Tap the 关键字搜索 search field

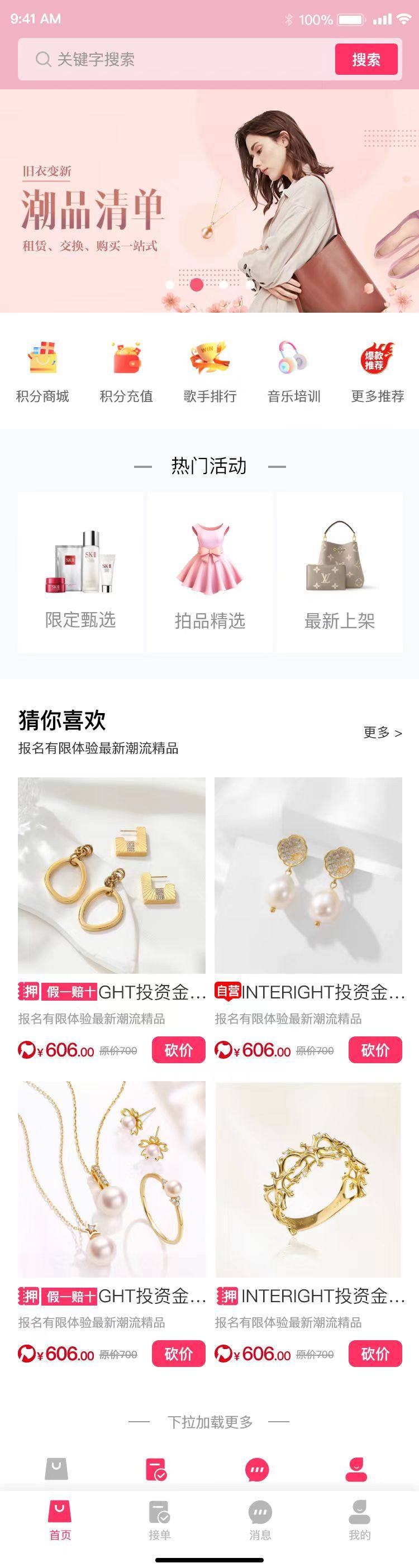coord(183,59)
